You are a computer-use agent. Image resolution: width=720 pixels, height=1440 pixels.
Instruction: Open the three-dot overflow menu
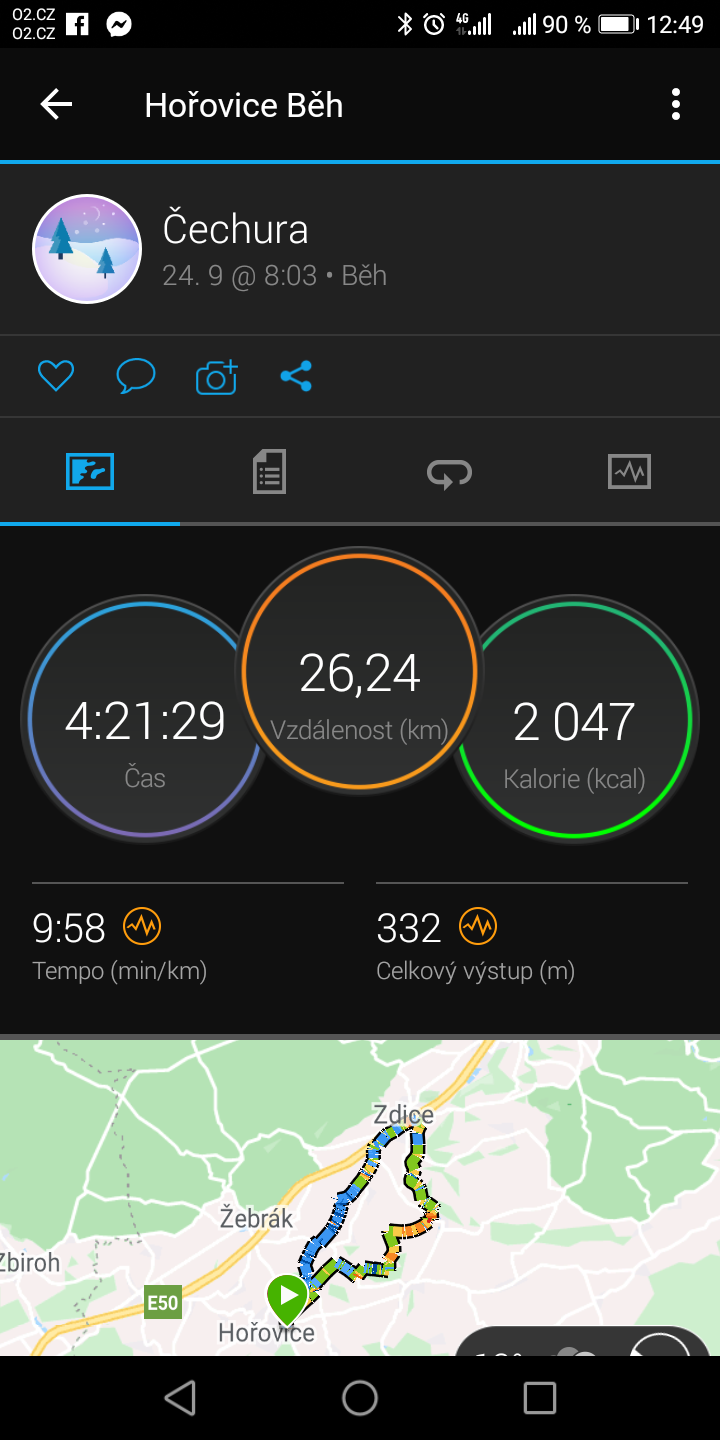point(676,105)
